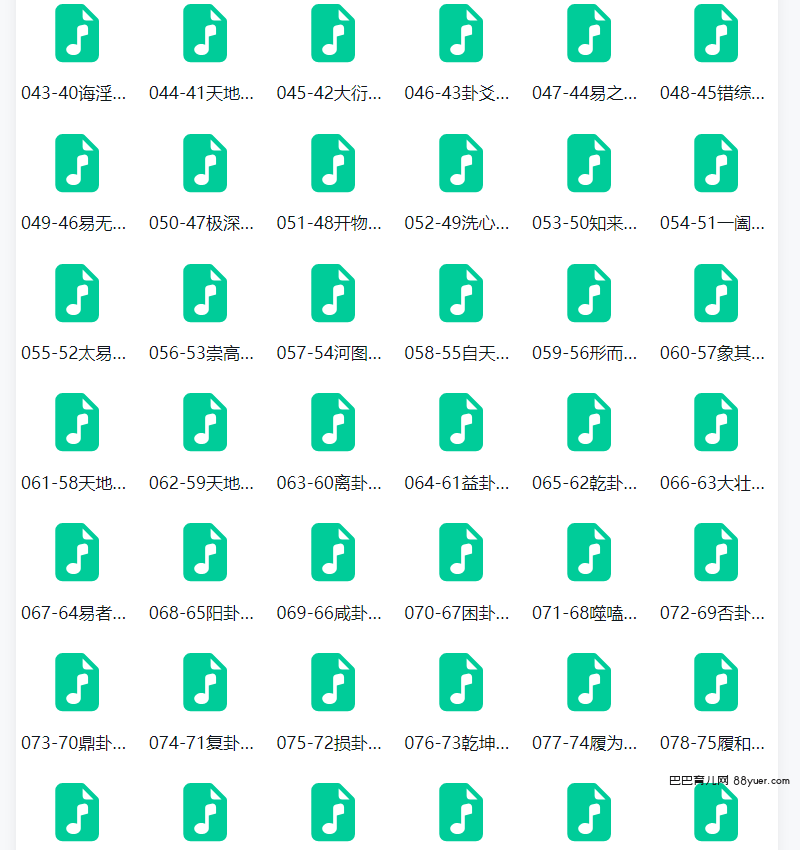Open audio file 076-73乾坤
The image size is (800, 850).
pyautogui.click(x=461, y=682)
